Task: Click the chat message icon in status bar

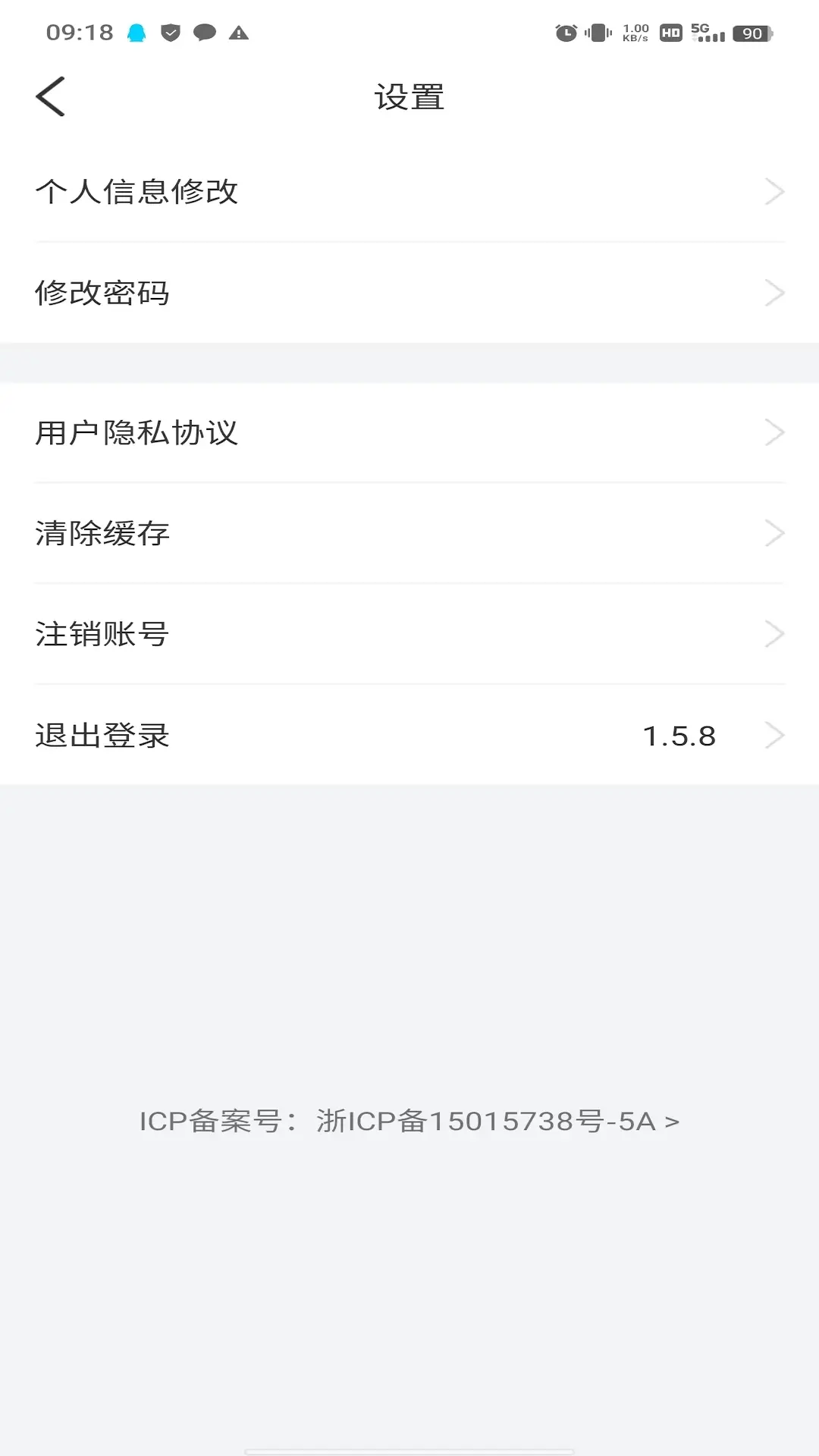Action: (x=203, y=31)
